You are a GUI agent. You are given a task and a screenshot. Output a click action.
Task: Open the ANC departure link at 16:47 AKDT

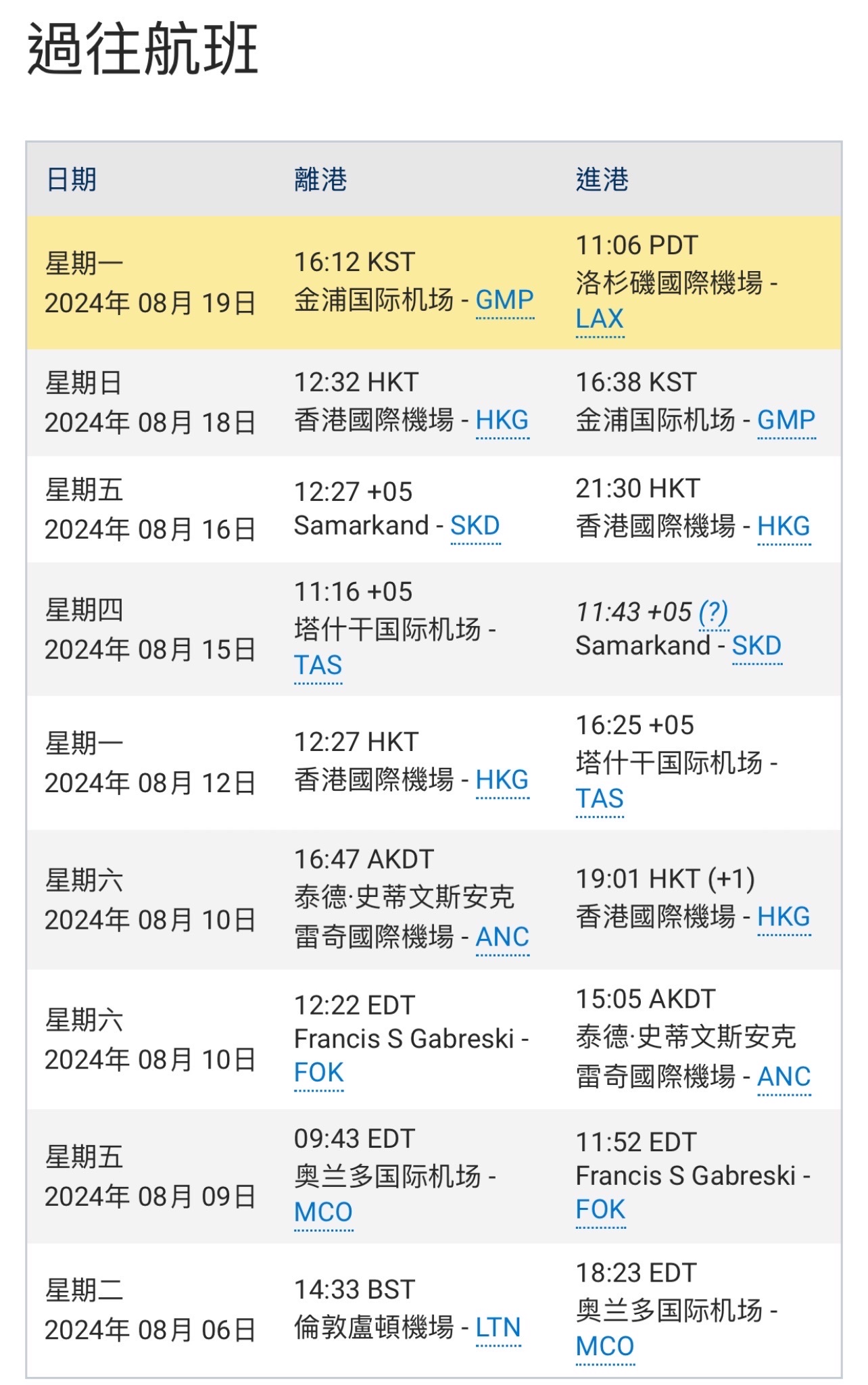[502, 938]
